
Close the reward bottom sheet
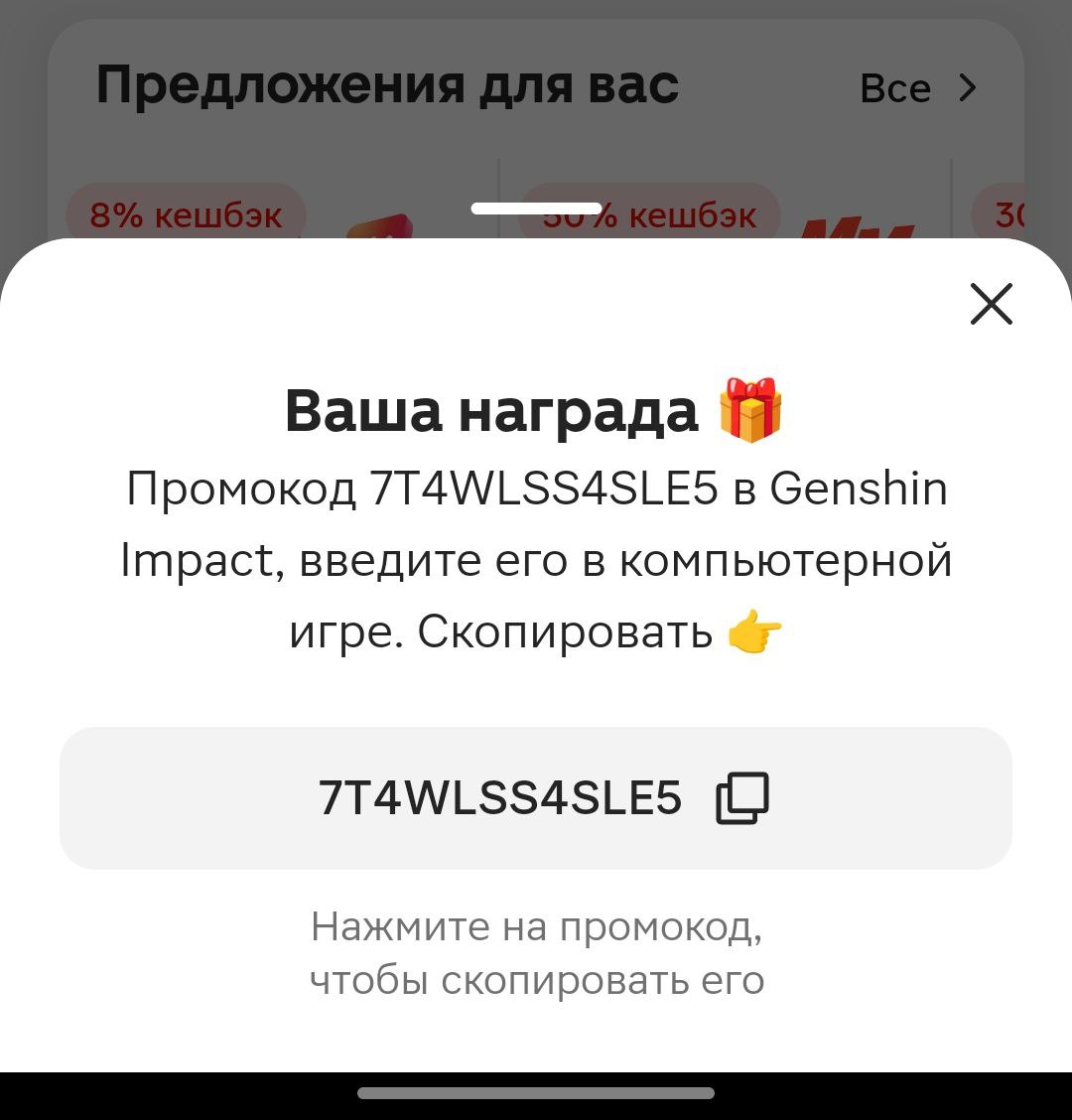coord(991,304)
